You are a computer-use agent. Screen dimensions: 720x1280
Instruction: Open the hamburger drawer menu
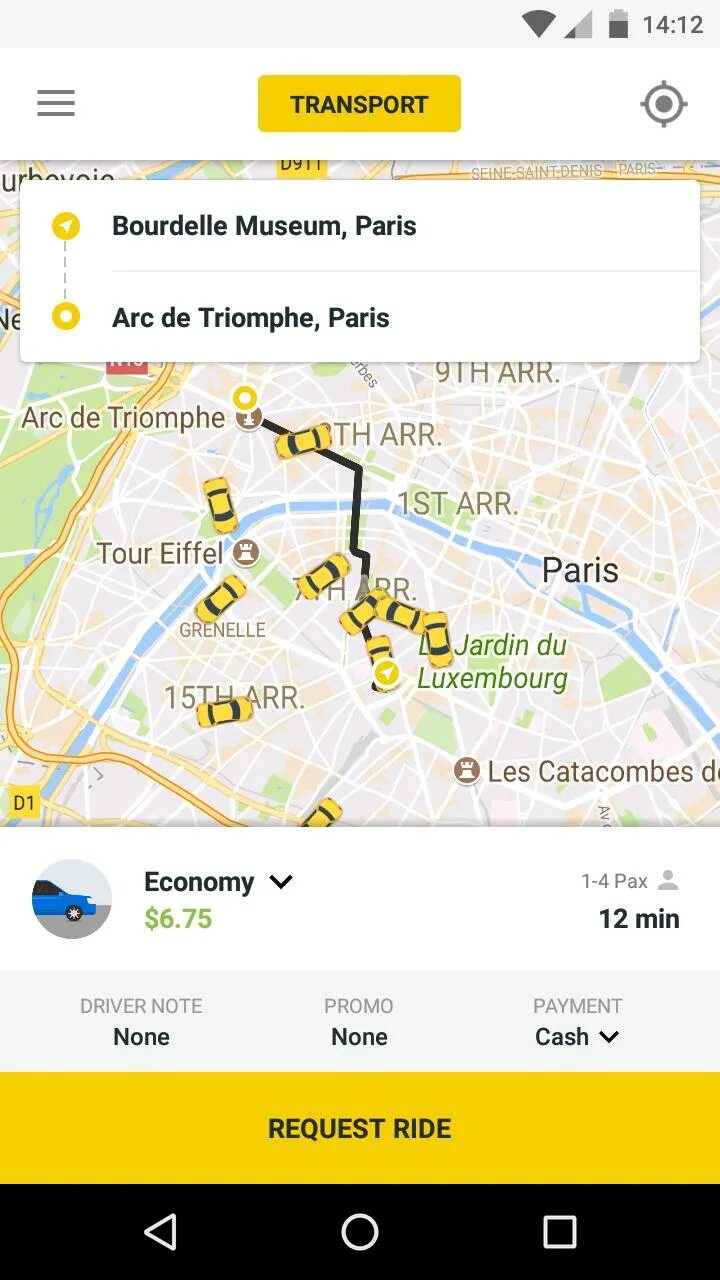56,104
